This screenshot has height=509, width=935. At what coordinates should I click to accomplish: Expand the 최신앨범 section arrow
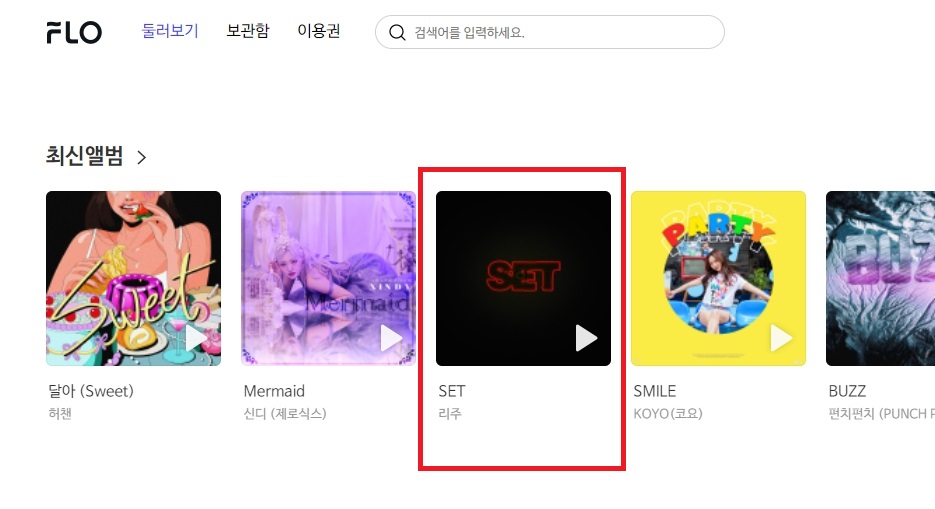tap(142, 157)
